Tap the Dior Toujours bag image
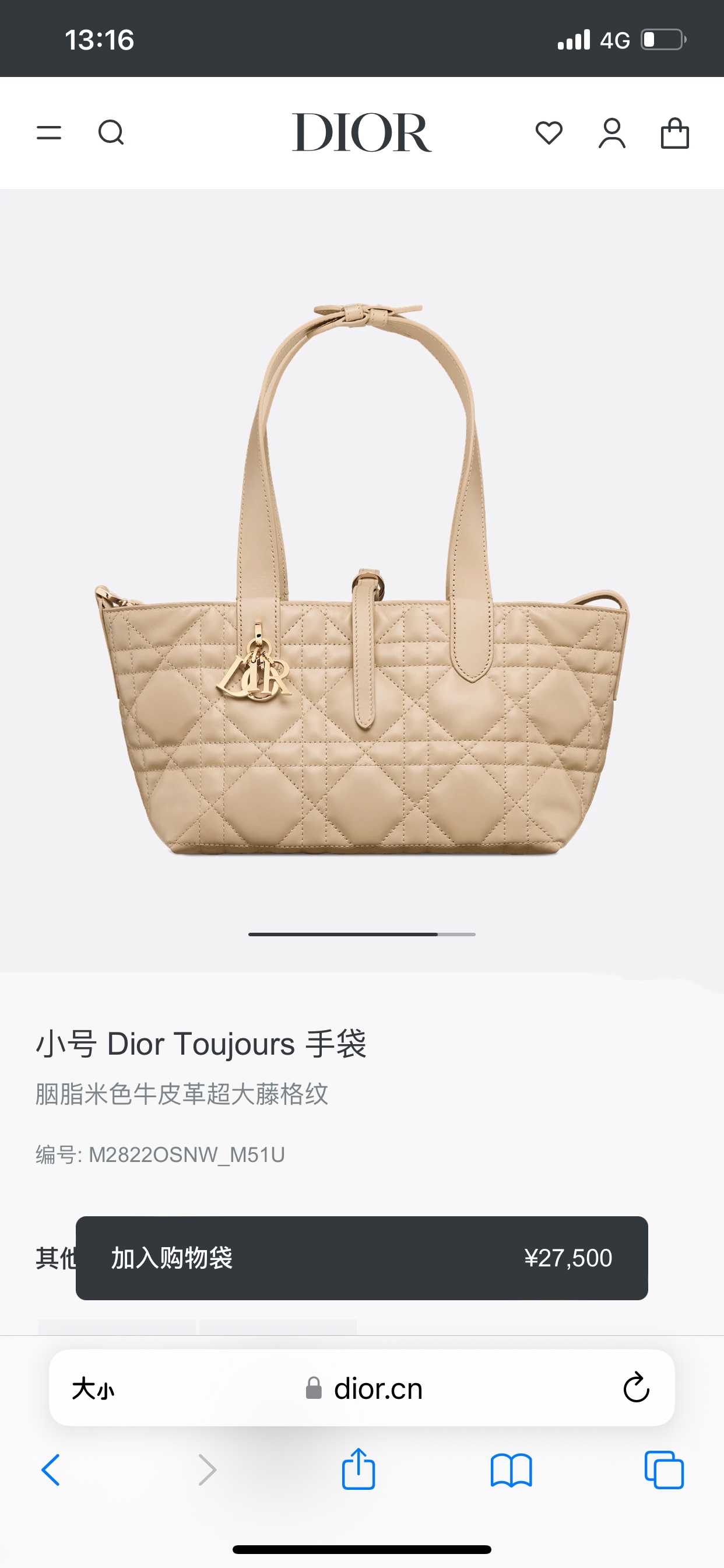This screenshot has width=724, height=1568. point(362,579)
